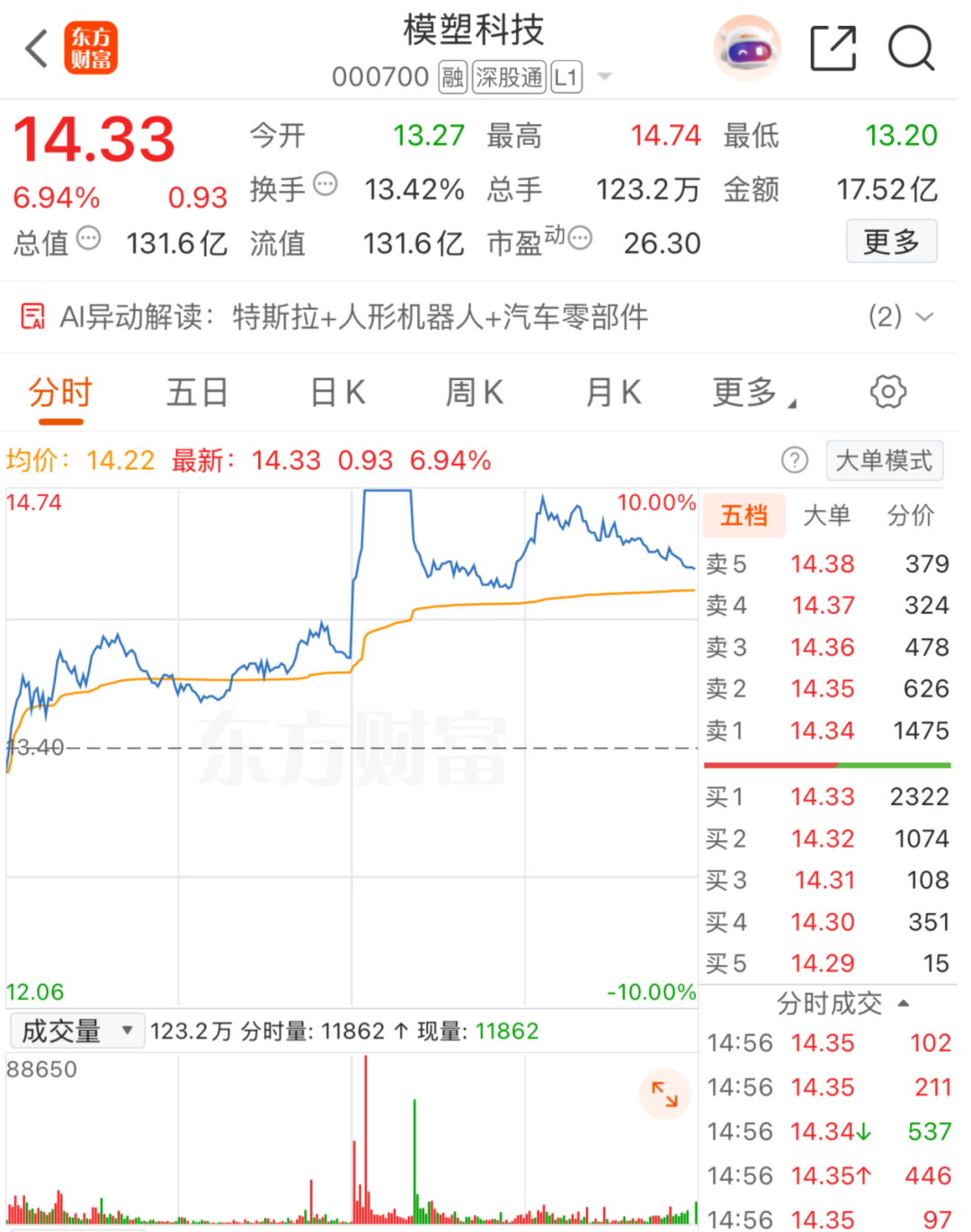Viewport: 971px width, 1232px height.
Task: Switch to the 日K tab
Action: [337, 392]
